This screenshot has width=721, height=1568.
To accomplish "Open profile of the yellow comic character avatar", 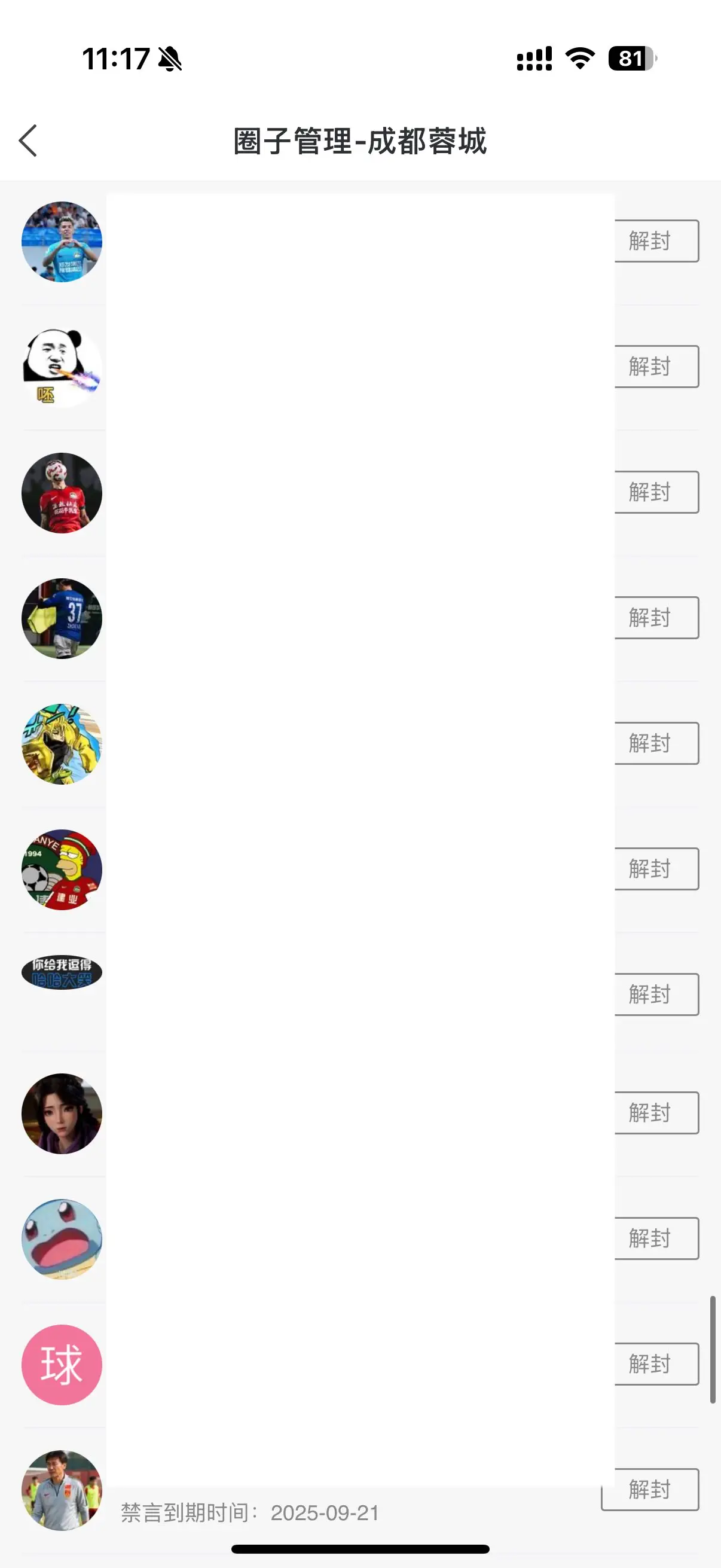I will [62, 744].
